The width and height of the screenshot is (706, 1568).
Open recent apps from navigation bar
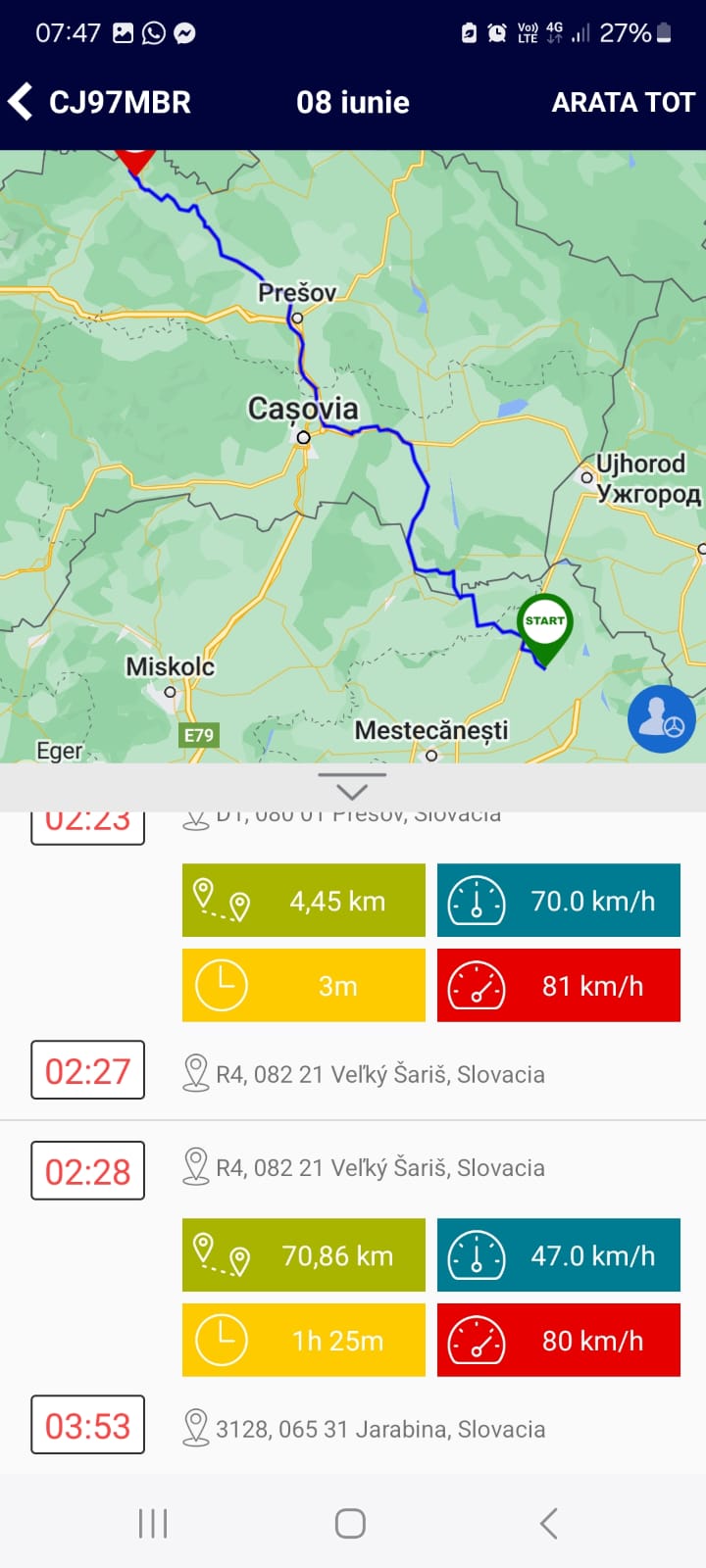[x=153, y=1523]
